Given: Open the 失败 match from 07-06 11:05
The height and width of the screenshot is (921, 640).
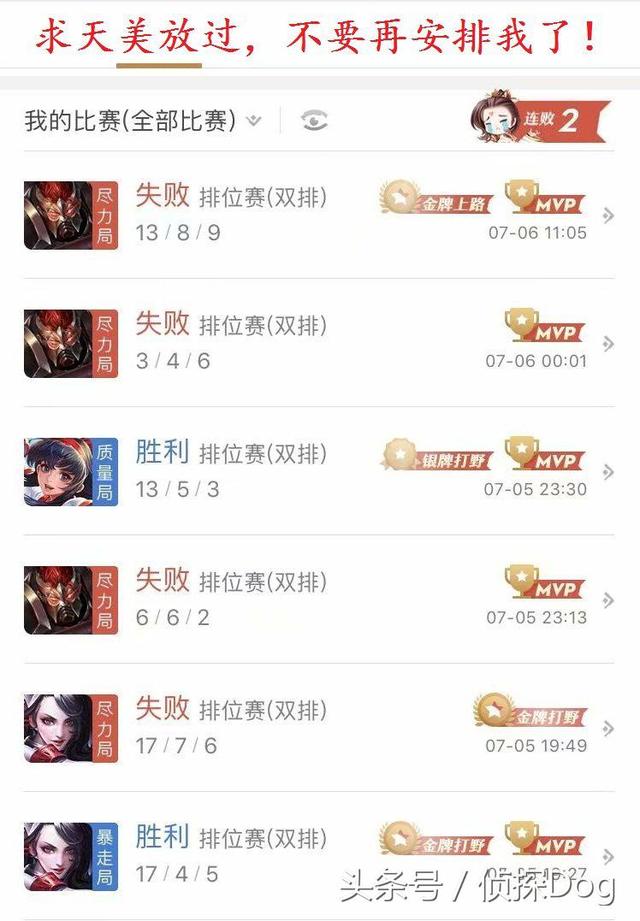Looking at the screenshot, I should (x=320, y=214).
